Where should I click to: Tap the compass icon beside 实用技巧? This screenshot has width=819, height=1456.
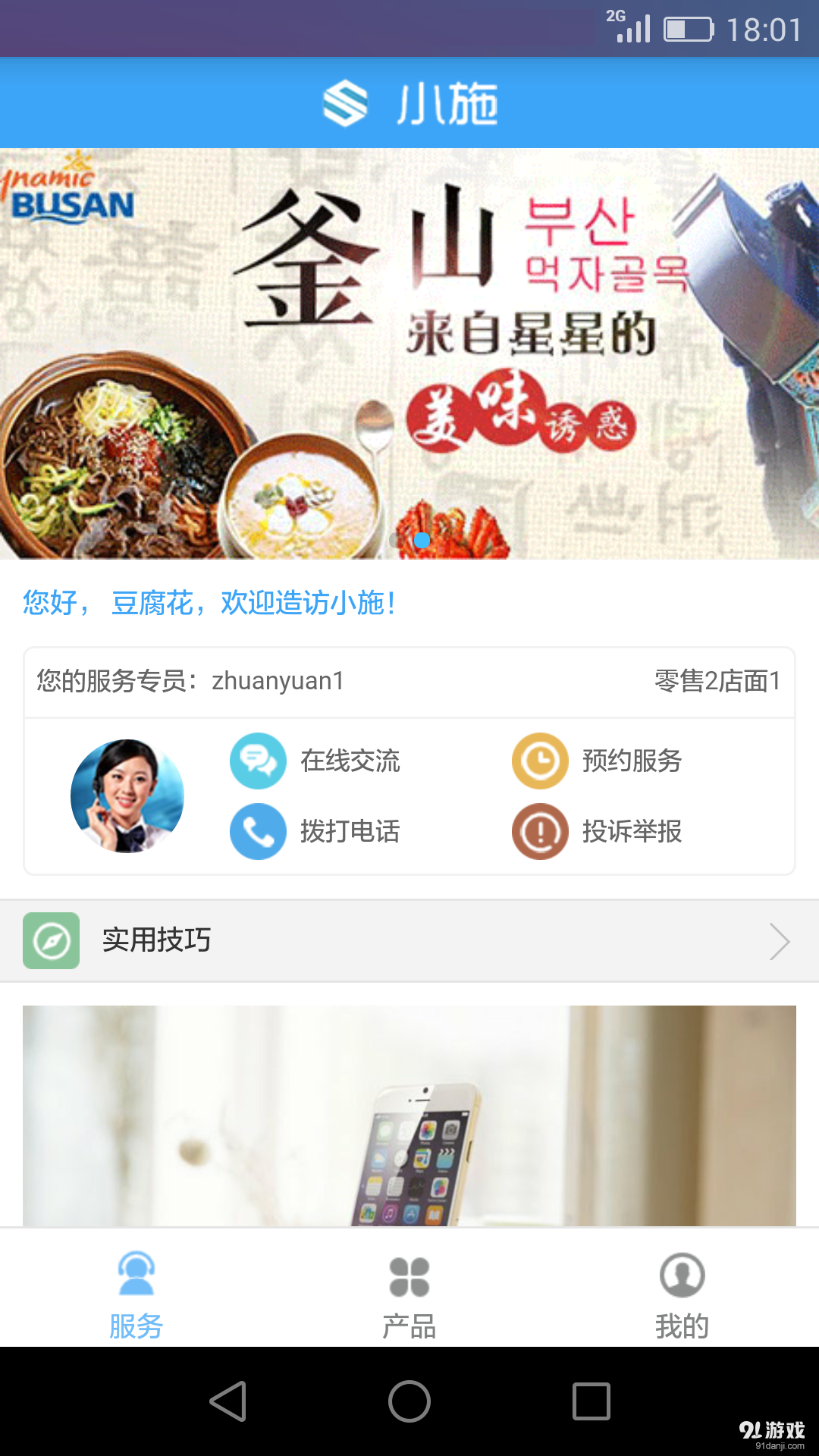tap(51, 941)
